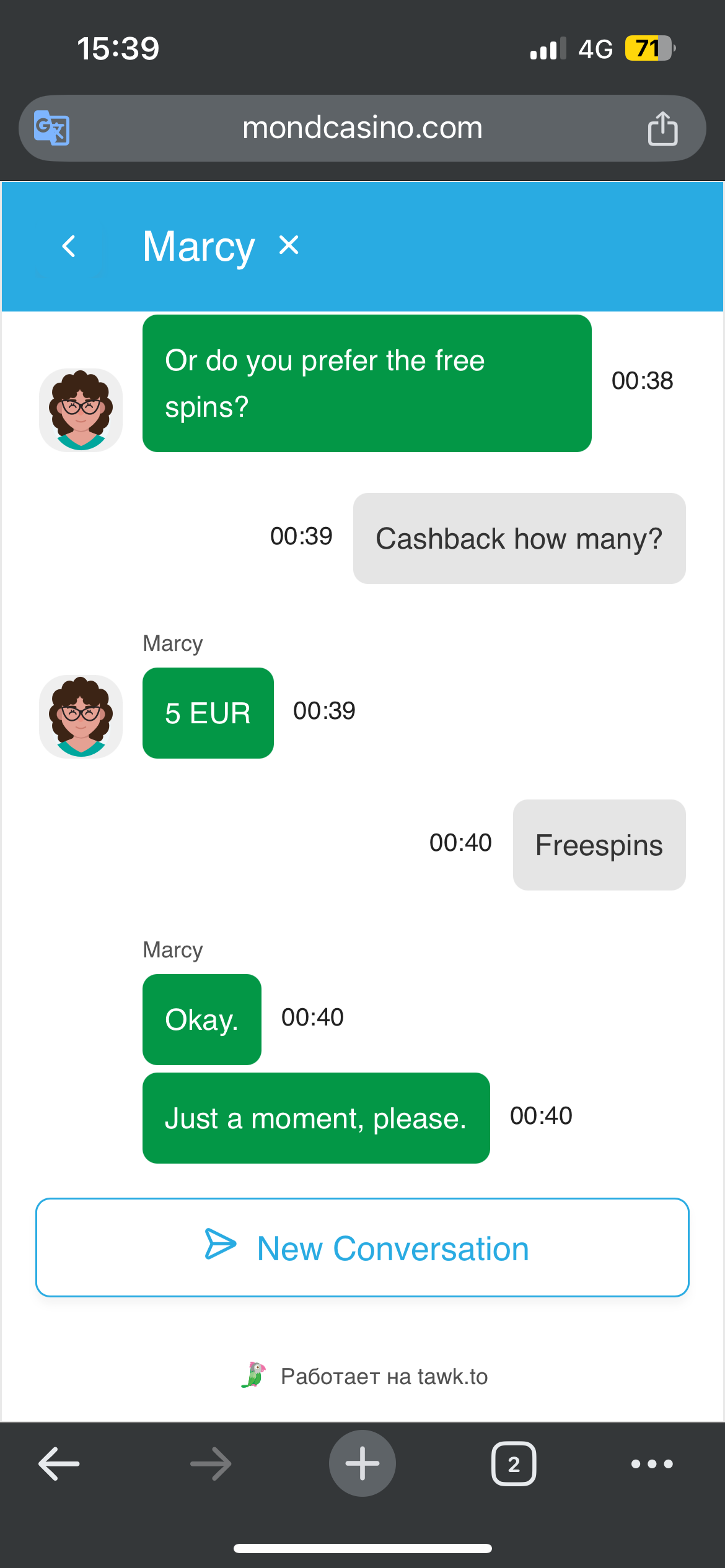Image resolution: width=725 pixels, height=1568 pixels.
Task: View the two open tabs
Action: [514, 1464]
